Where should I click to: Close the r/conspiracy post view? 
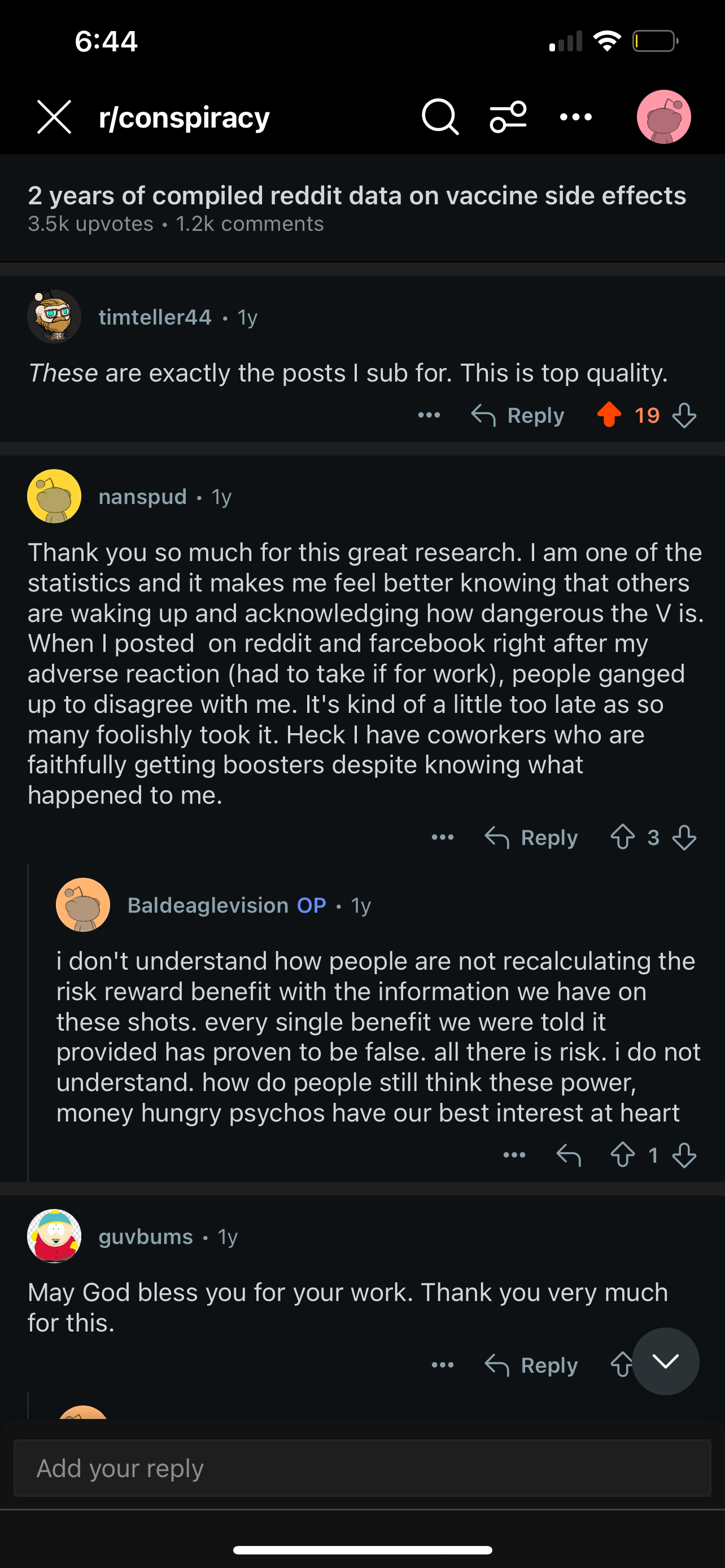(54, 117)
